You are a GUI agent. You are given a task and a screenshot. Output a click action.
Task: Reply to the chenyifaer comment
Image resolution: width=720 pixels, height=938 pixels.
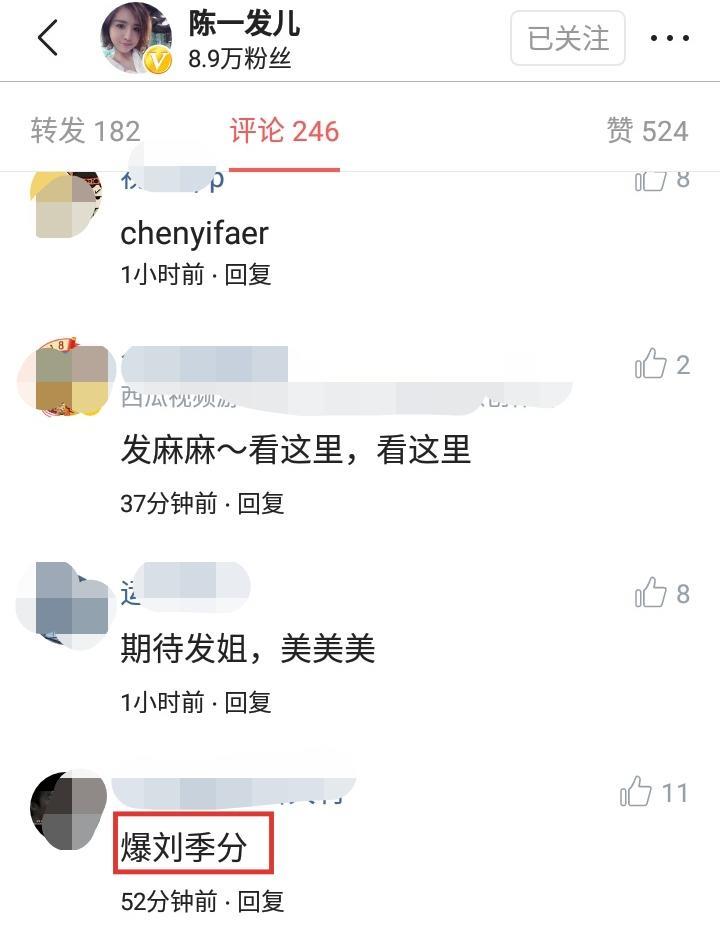pos(248,274)
